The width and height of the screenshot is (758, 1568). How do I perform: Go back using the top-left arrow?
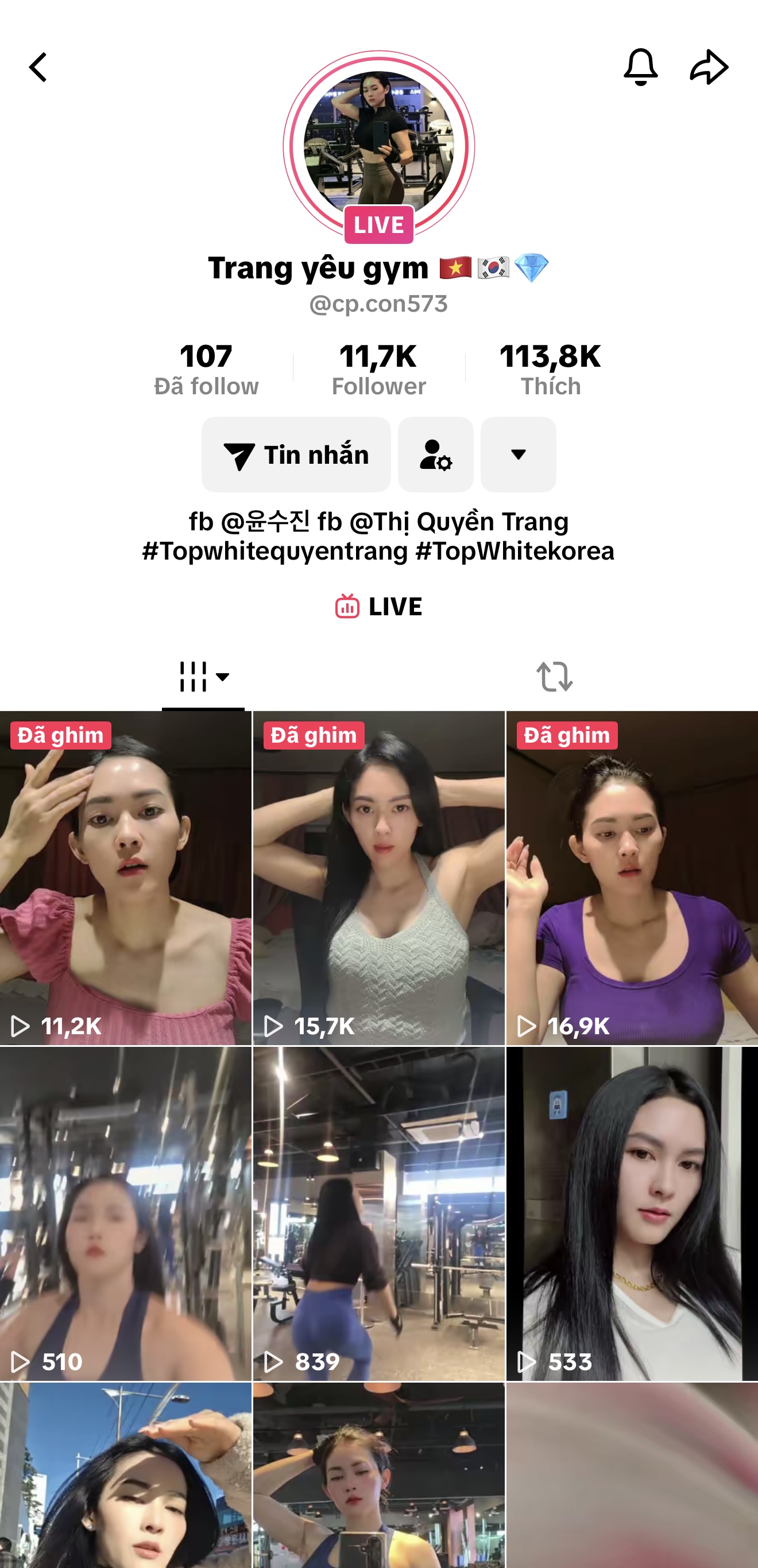[38, 67]
